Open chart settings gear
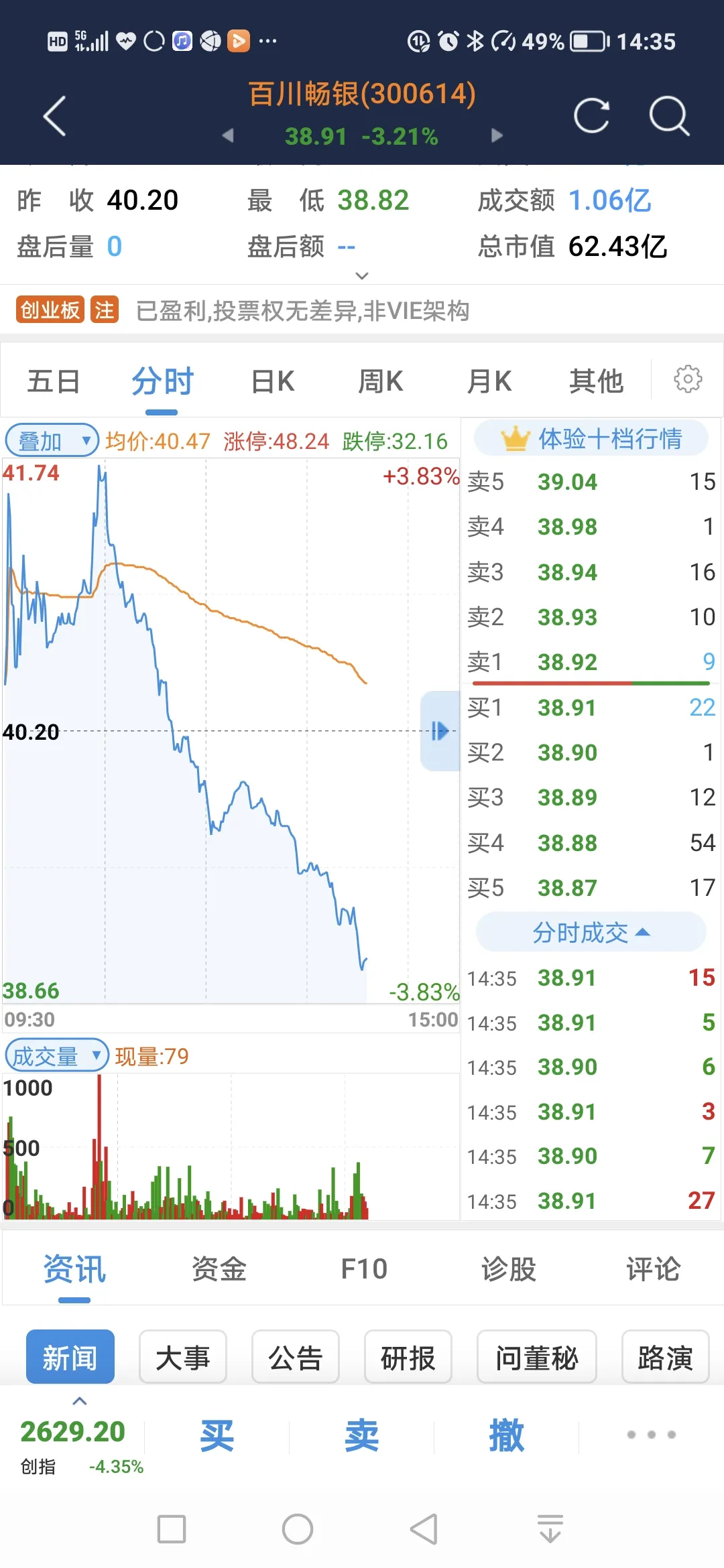 pyautogui.click(x=688, y=379)
